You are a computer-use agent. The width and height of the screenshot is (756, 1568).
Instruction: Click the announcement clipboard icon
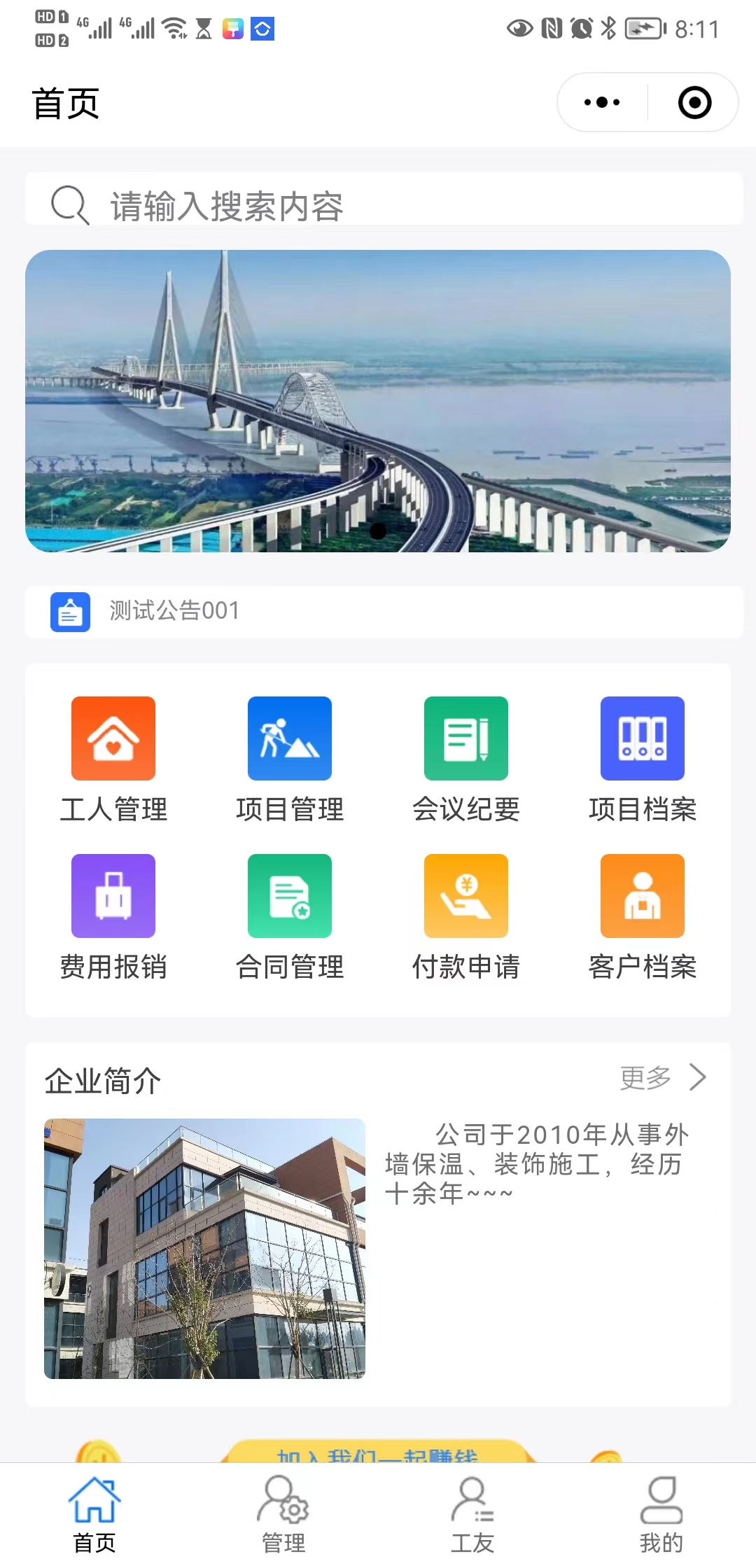click(69, 612)
